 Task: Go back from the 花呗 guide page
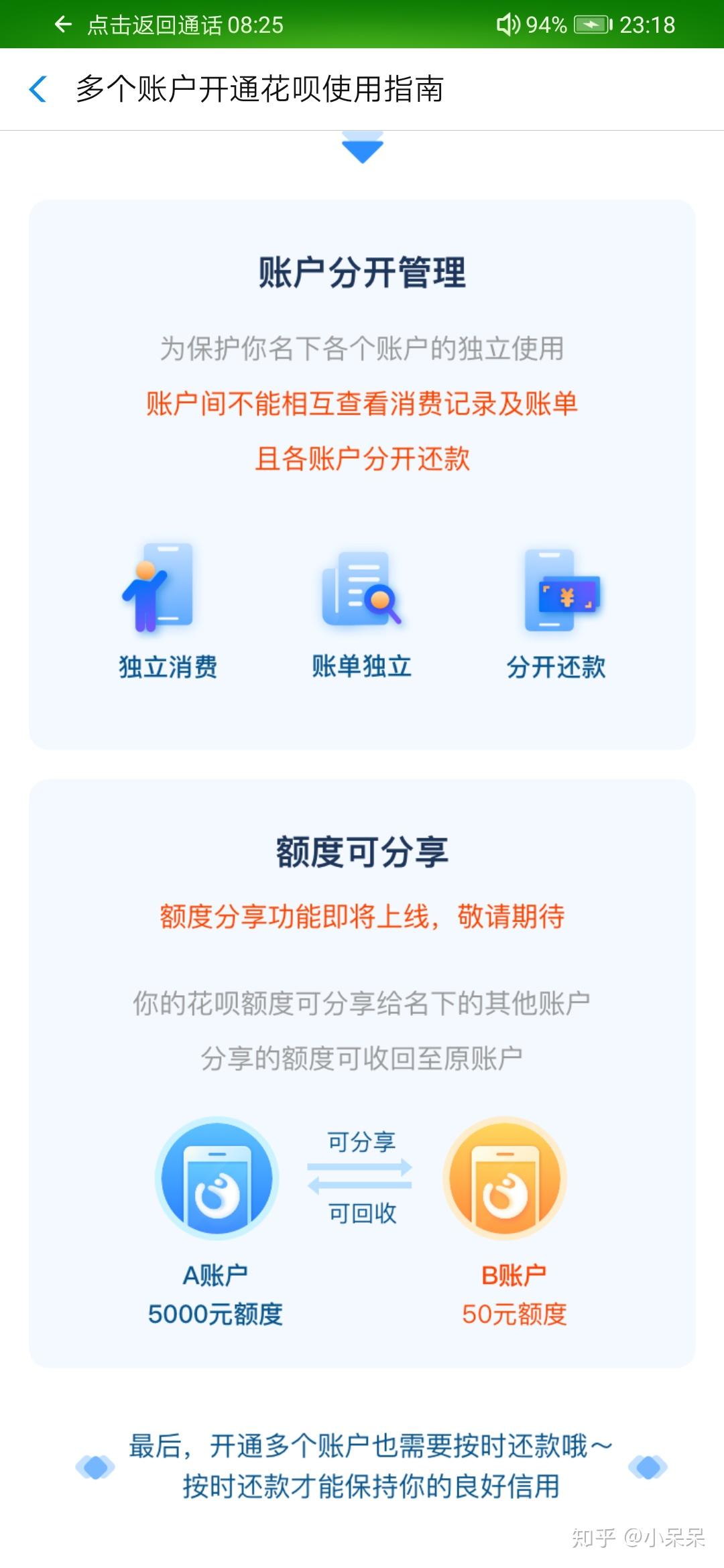click(x=39, y=89)
